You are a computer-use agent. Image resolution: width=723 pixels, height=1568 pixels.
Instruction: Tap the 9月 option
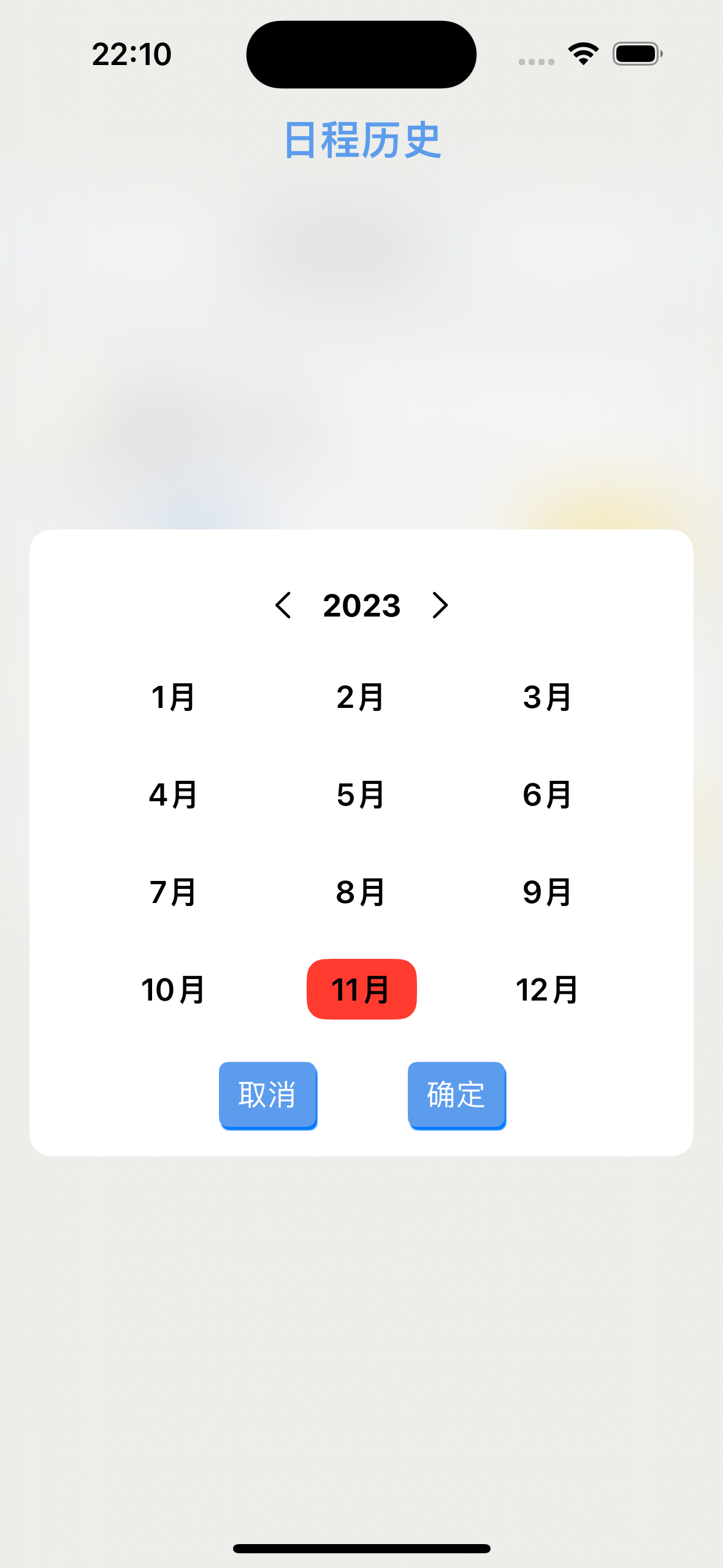point(548,893)
